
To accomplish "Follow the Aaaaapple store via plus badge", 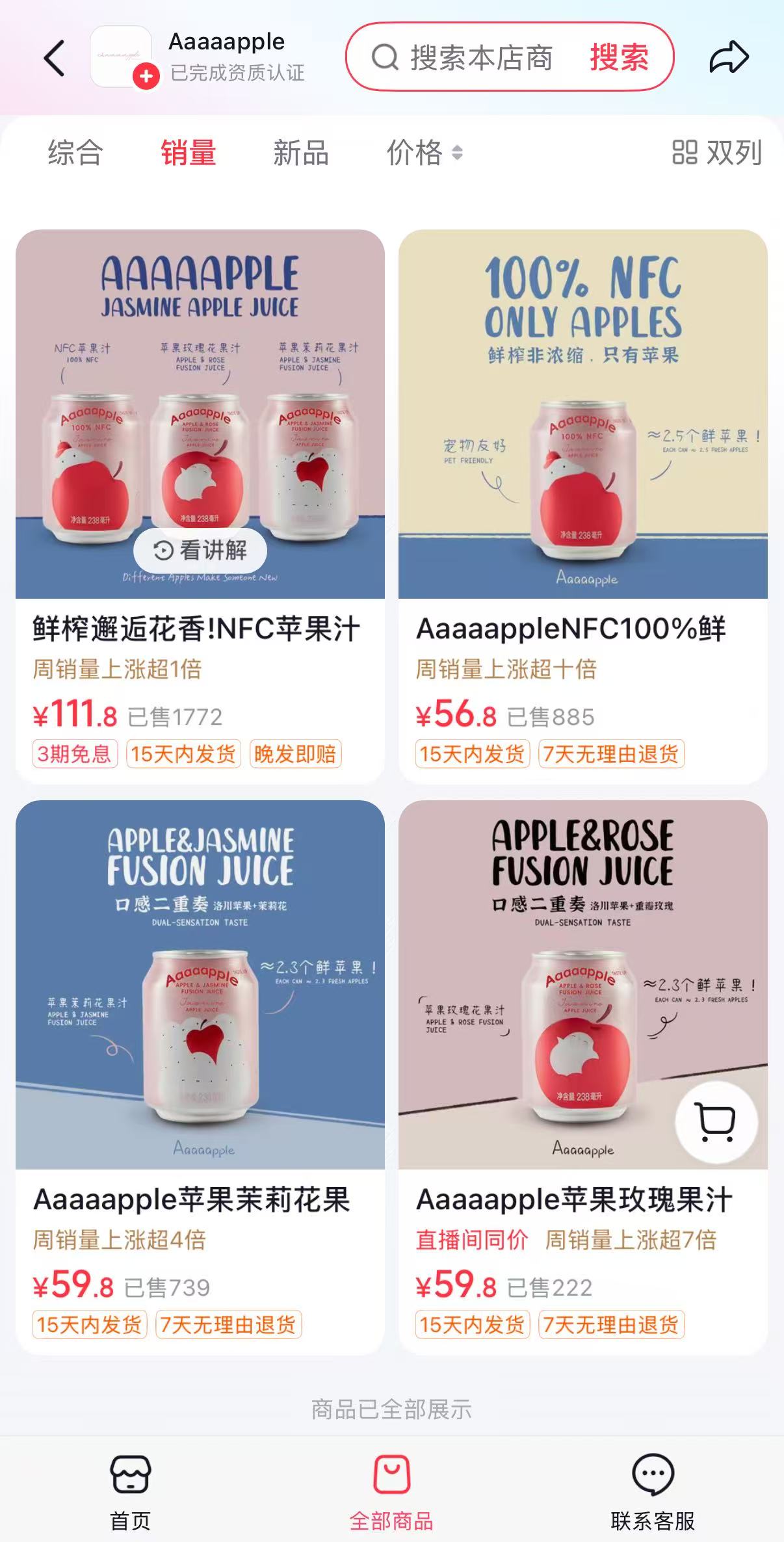I will coord(146,76).
